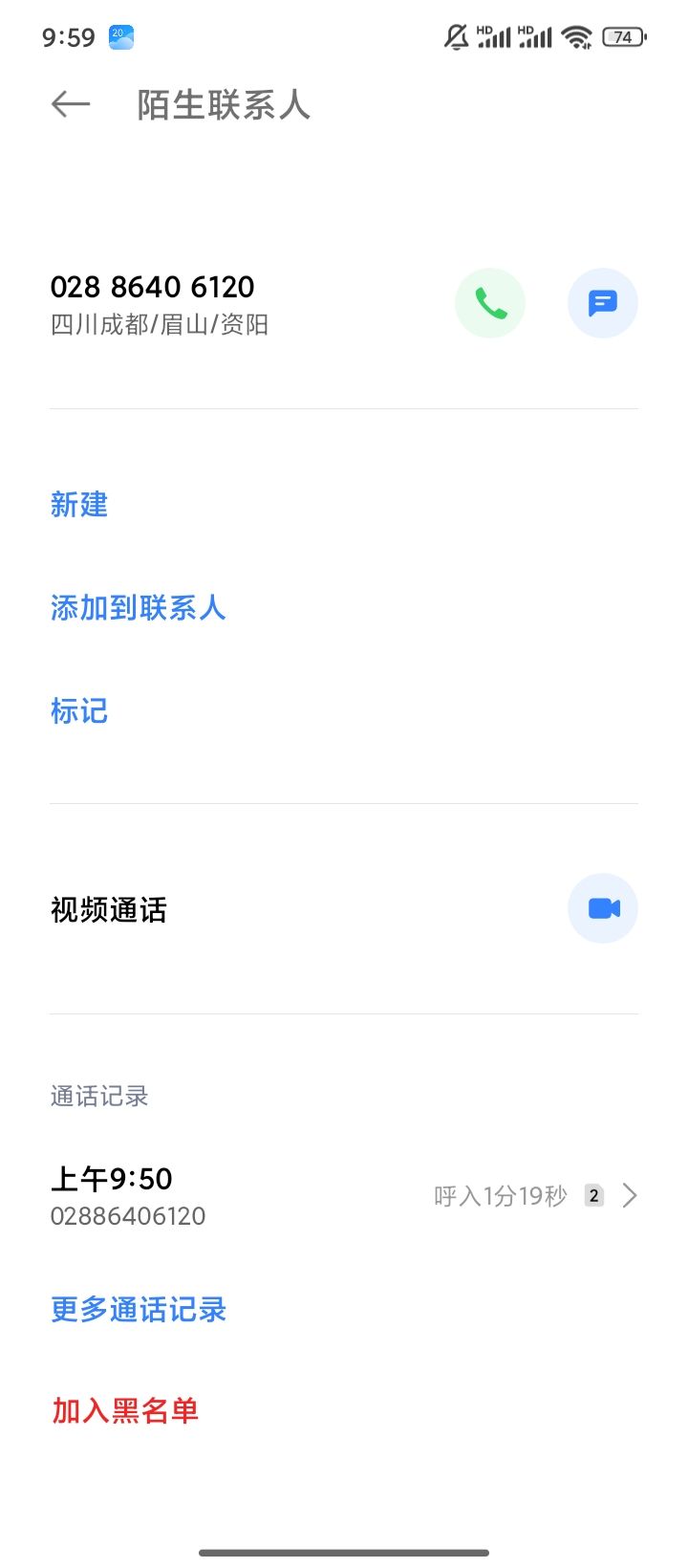
Task: Tap 加入黑名单 to block this number
Action: (125, 1410)
